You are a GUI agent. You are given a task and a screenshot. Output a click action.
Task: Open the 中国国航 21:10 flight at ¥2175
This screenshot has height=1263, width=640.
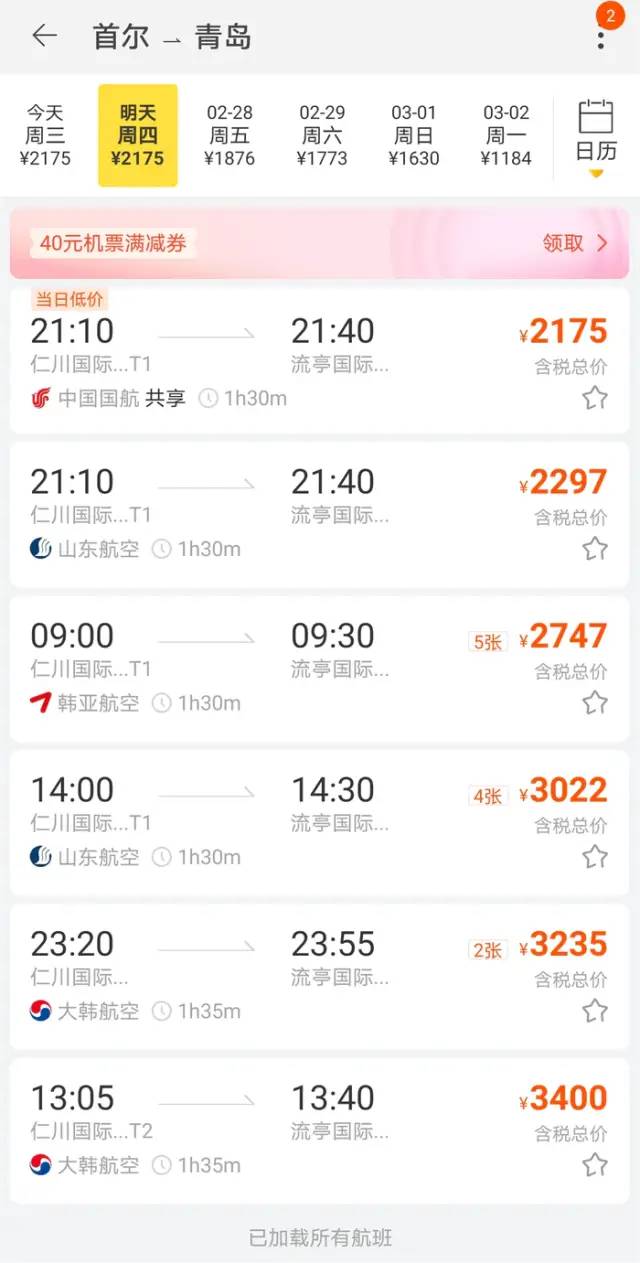[320, 361]
